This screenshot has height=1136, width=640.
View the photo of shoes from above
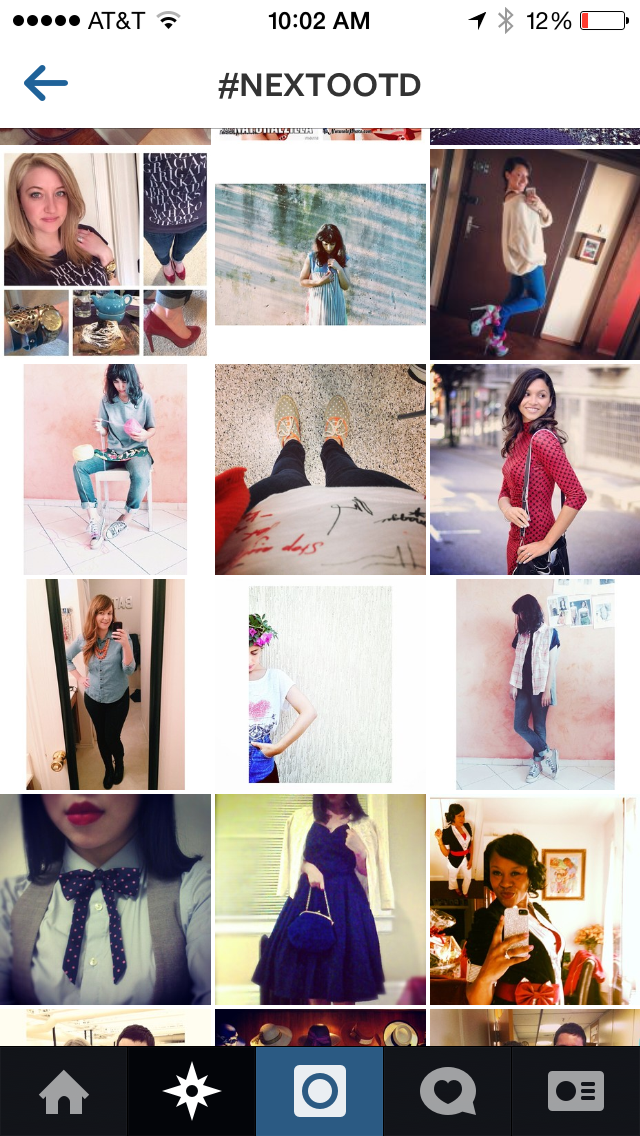point(320,469)
